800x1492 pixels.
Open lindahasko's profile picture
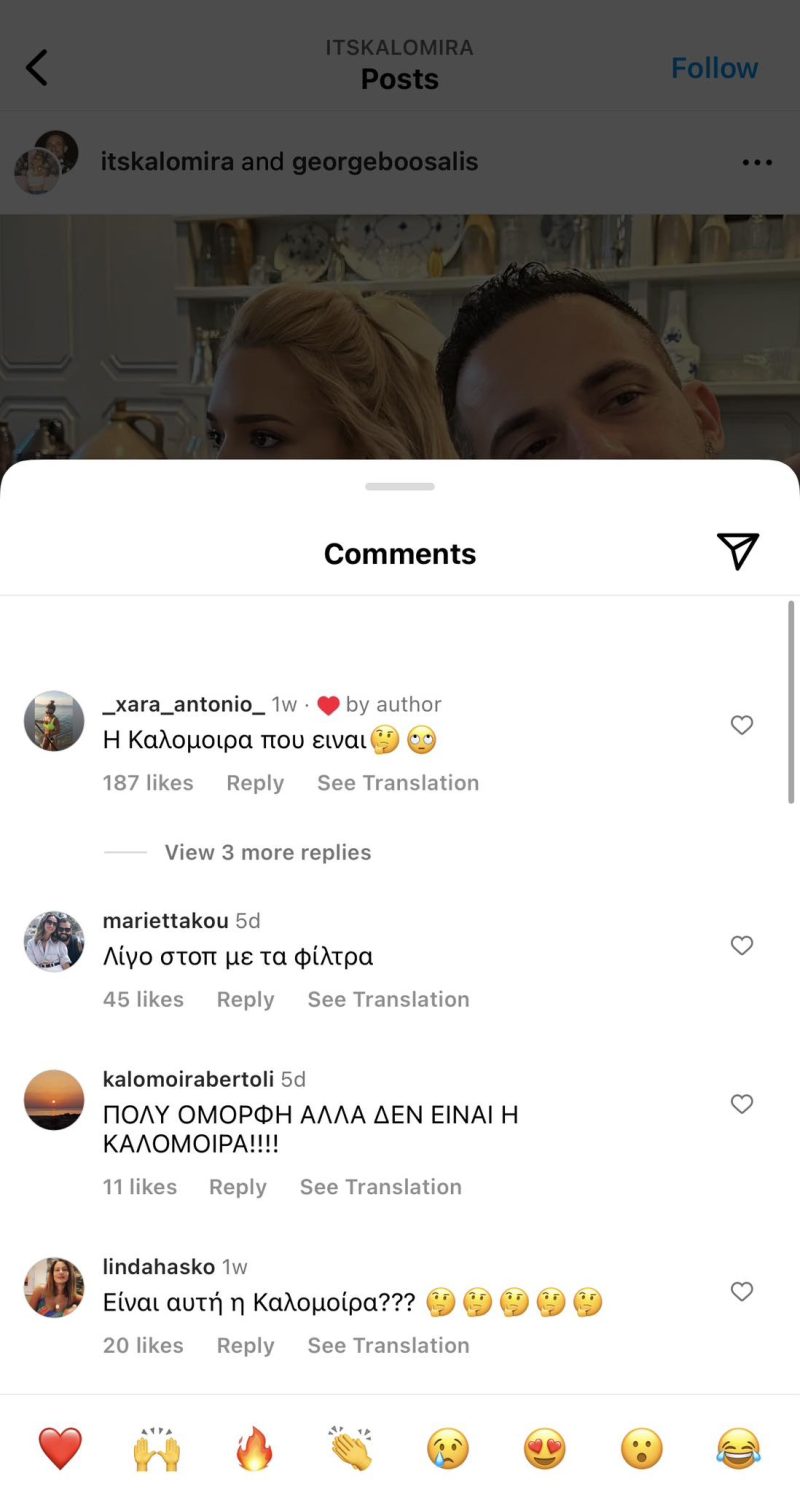pos(54,1287)
